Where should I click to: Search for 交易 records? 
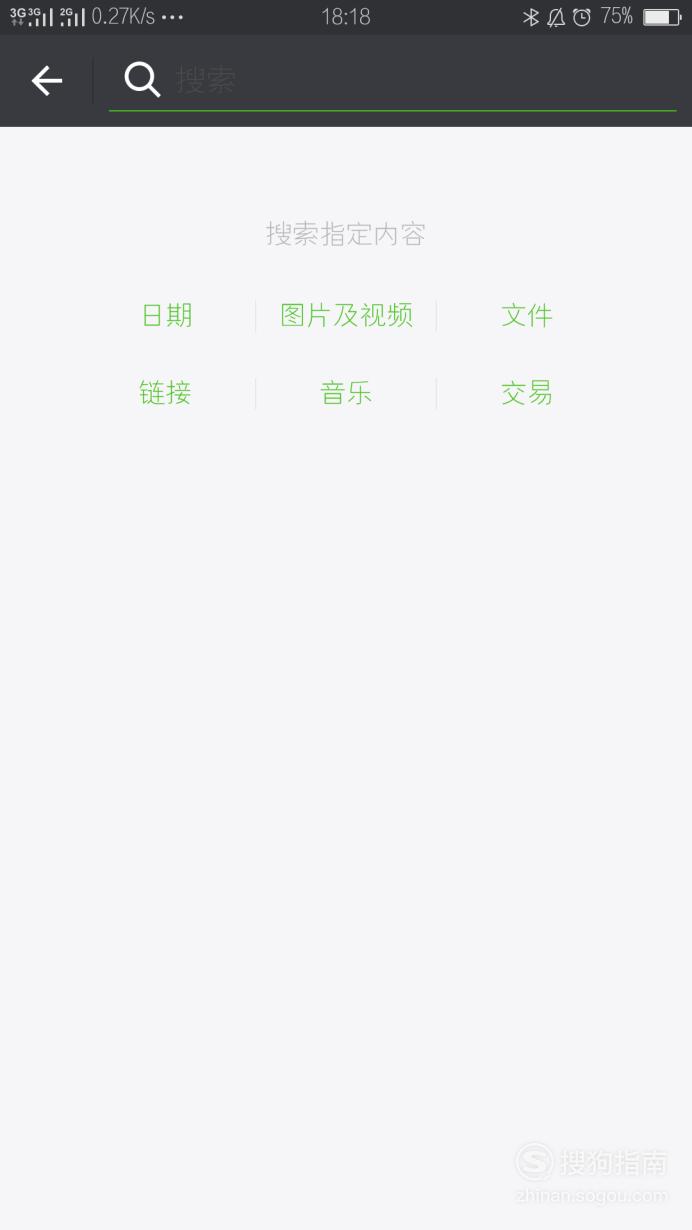pyautogui.click(x=527, y=393)
